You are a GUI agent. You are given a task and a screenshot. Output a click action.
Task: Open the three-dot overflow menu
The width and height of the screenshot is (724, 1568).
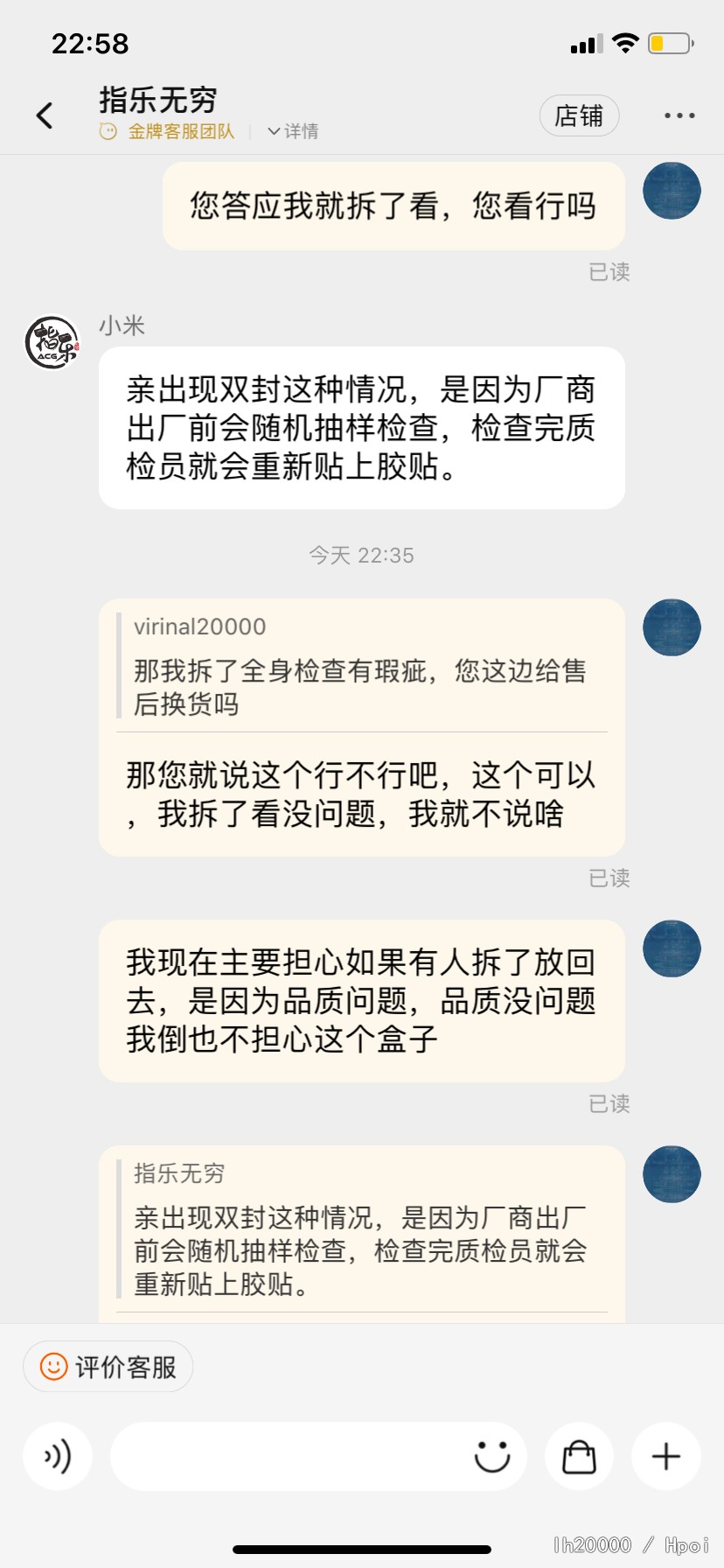coord(679,115)
